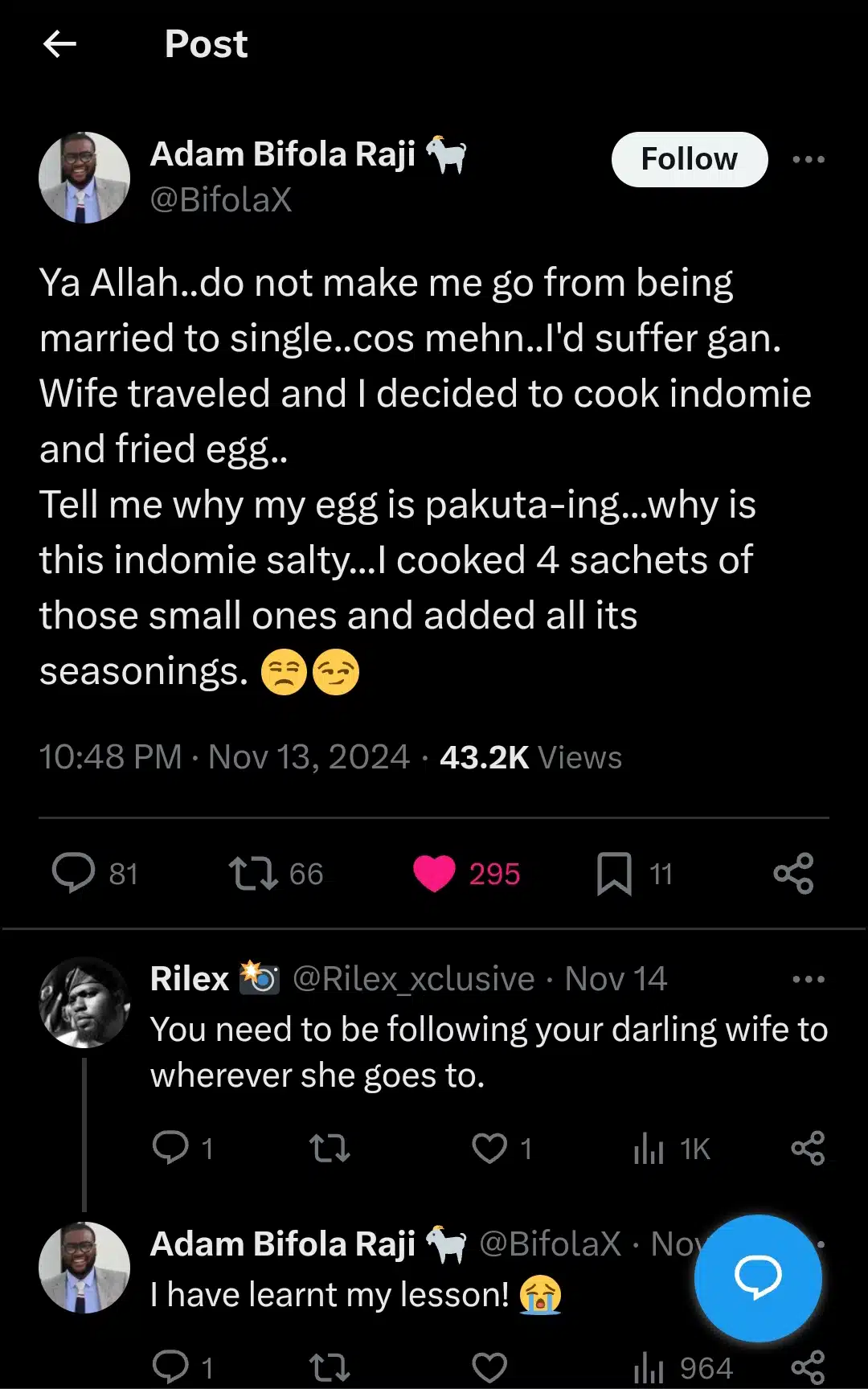This screenshot has width=868, height=1389.
Task: Reply to the main post with 81 comments
Action: point(74,874)
